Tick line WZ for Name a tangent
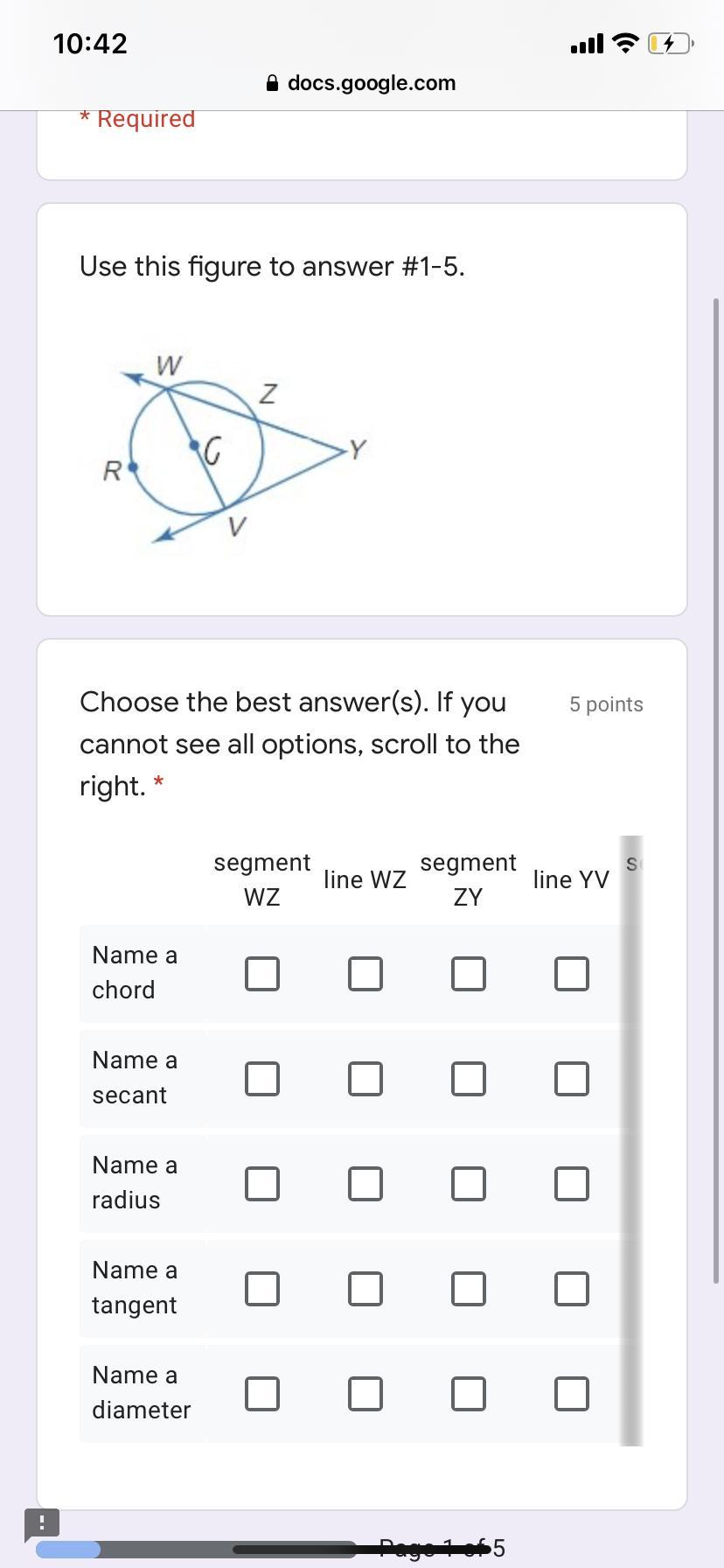The image size is (724, 1568). (365, 1289)
